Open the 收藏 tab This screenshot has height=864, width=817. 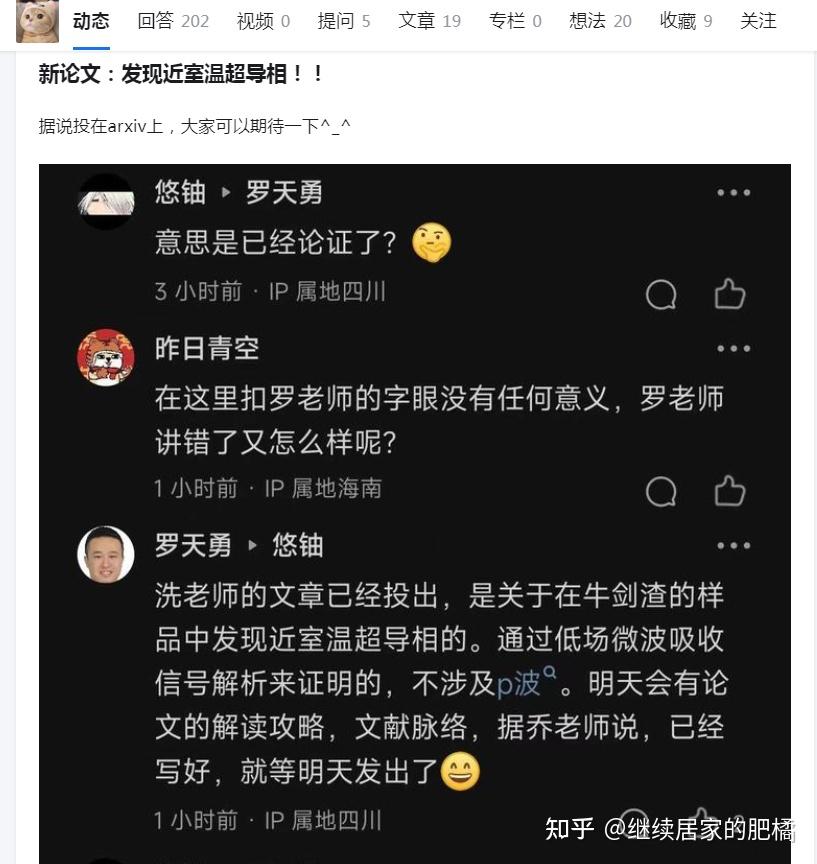click(686, 21)
